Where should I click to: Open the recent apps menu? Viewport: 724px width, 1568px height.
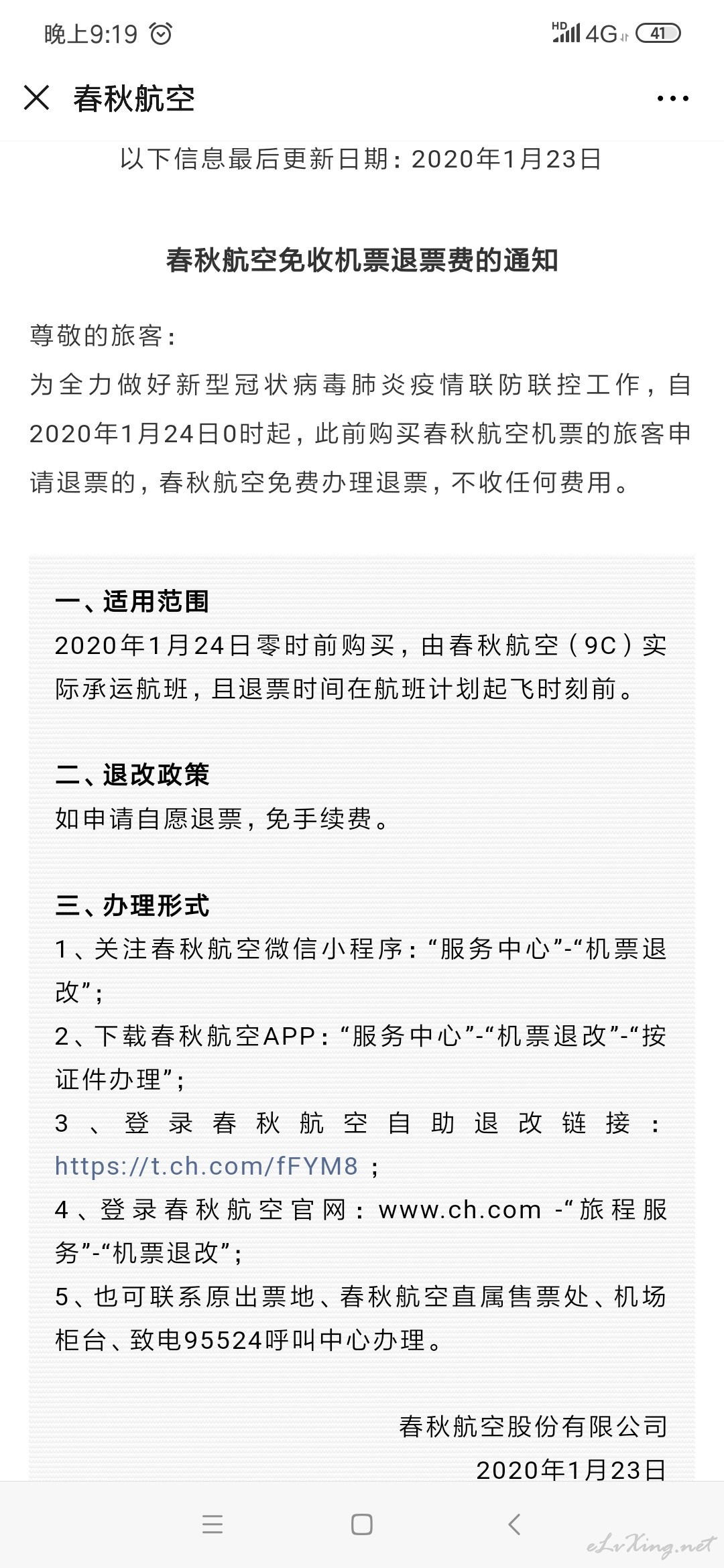coord(213,1524)
